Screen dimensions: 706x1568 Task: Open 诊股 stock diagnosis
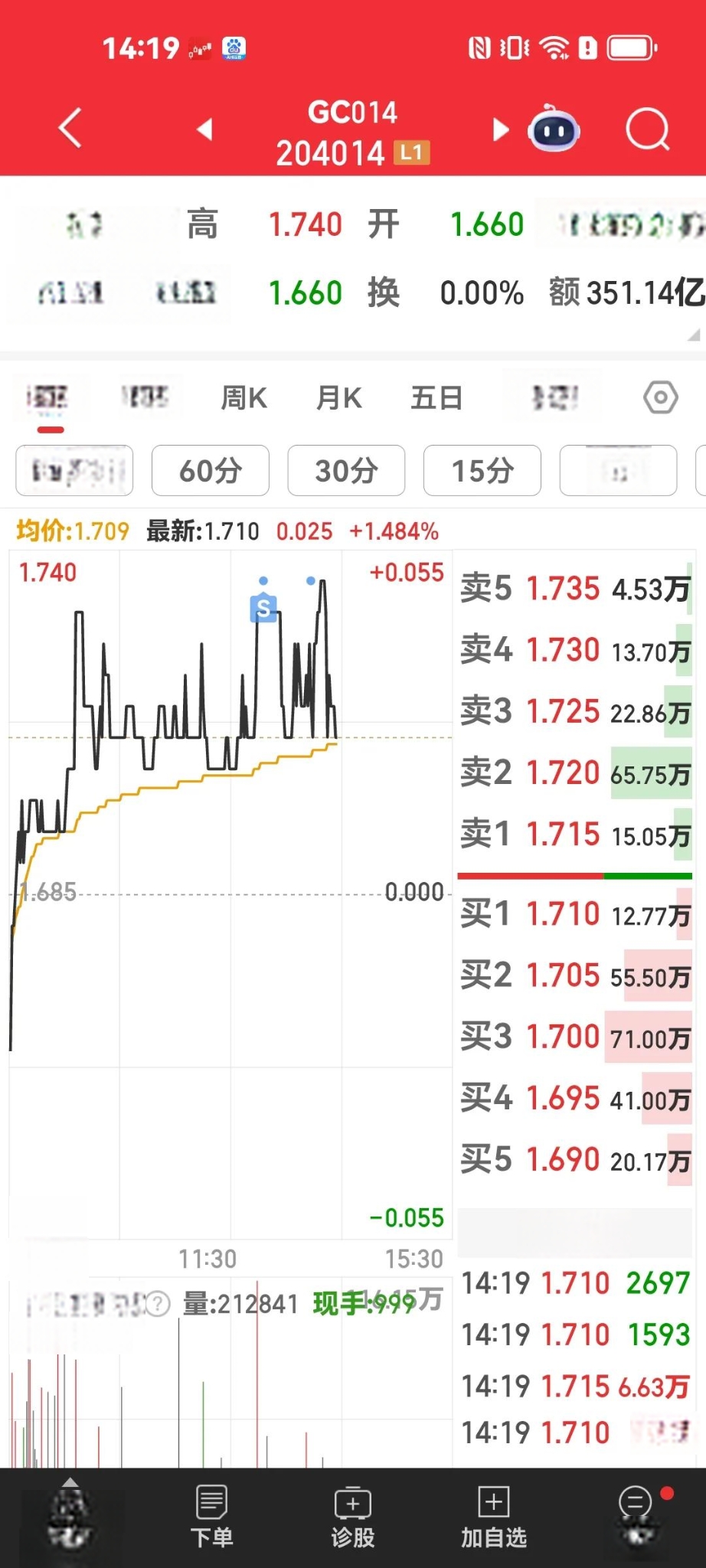352,1517
